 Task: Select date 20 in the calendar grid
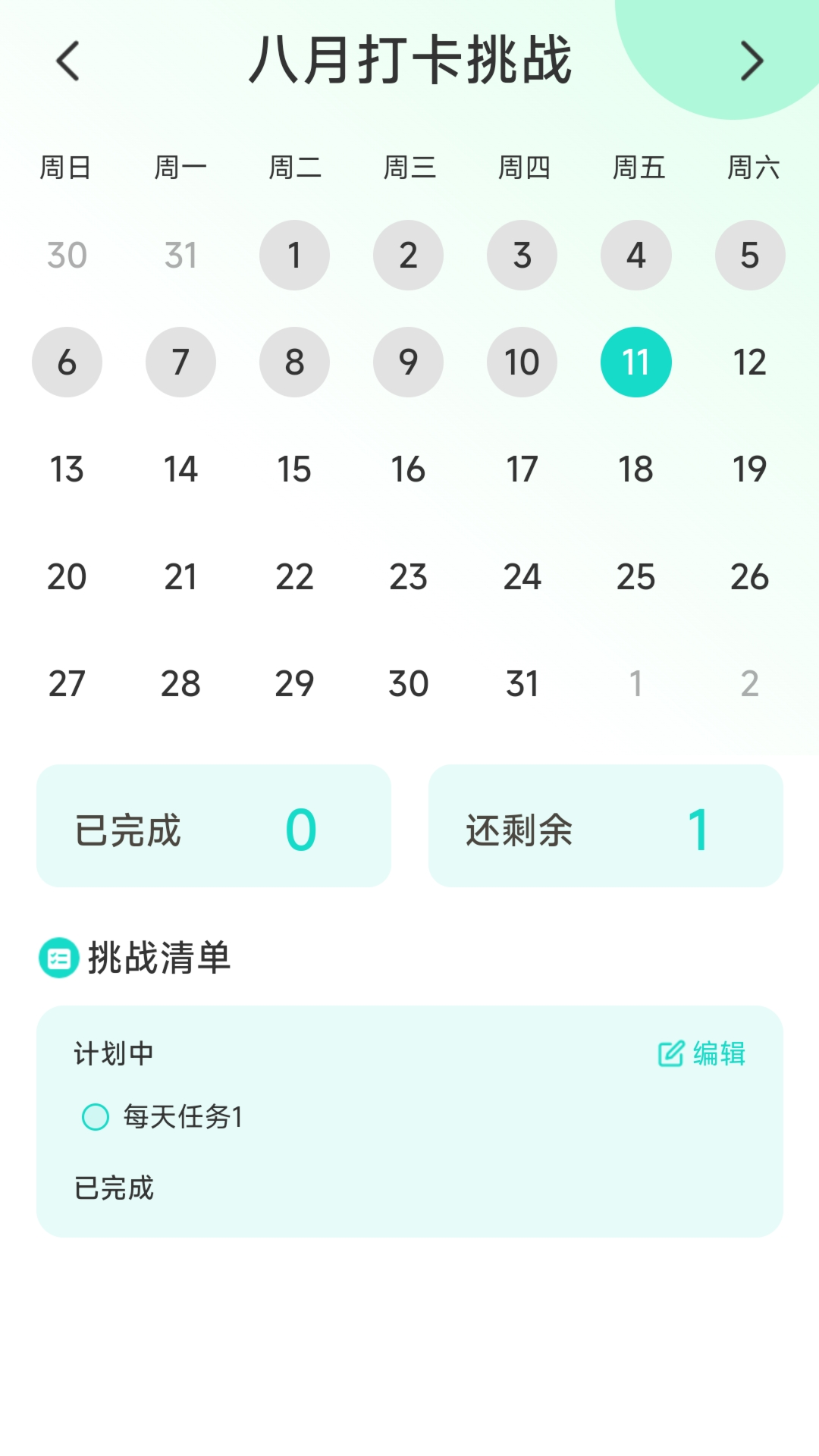pyautogui.click(x=67, y=576)
